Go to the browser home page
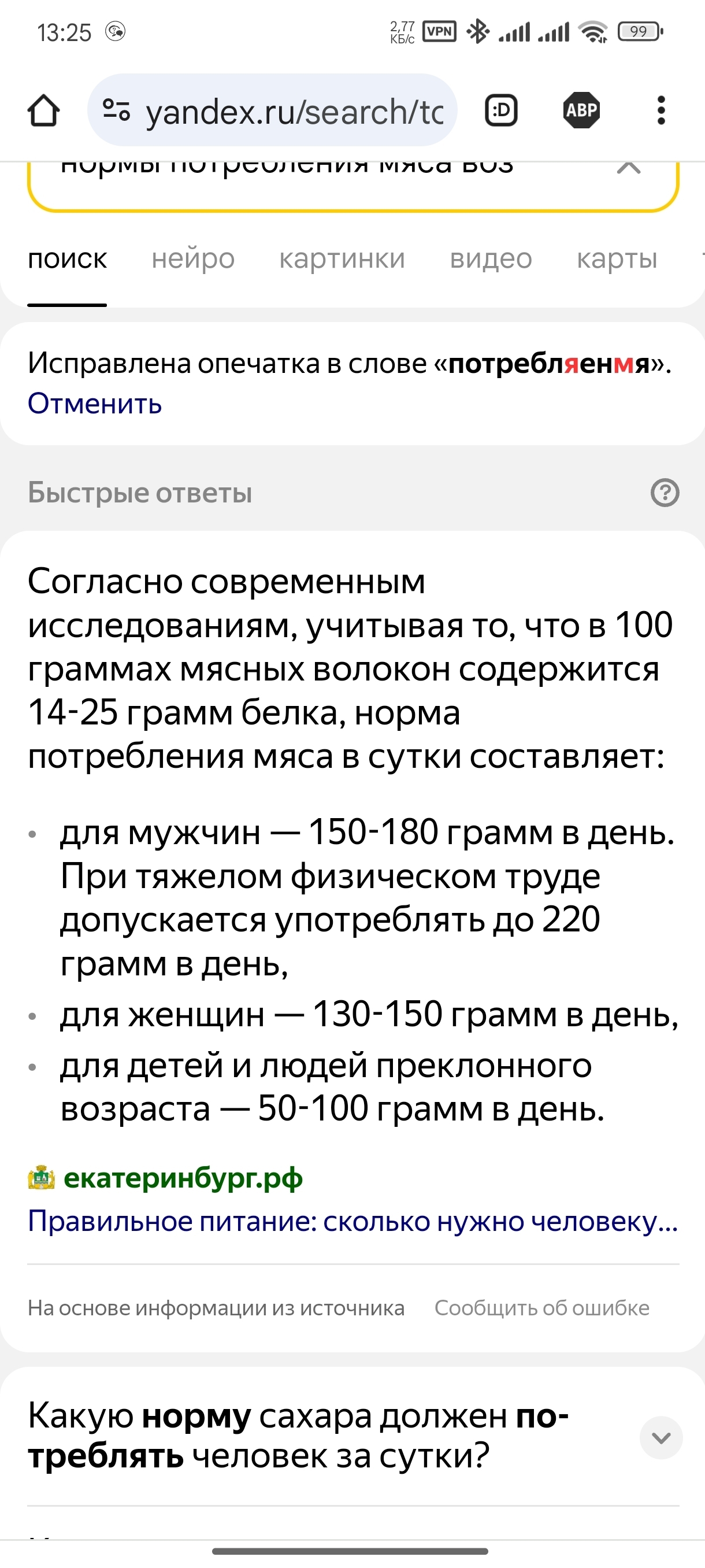The image size is (705, 1568). coord(44,111)
